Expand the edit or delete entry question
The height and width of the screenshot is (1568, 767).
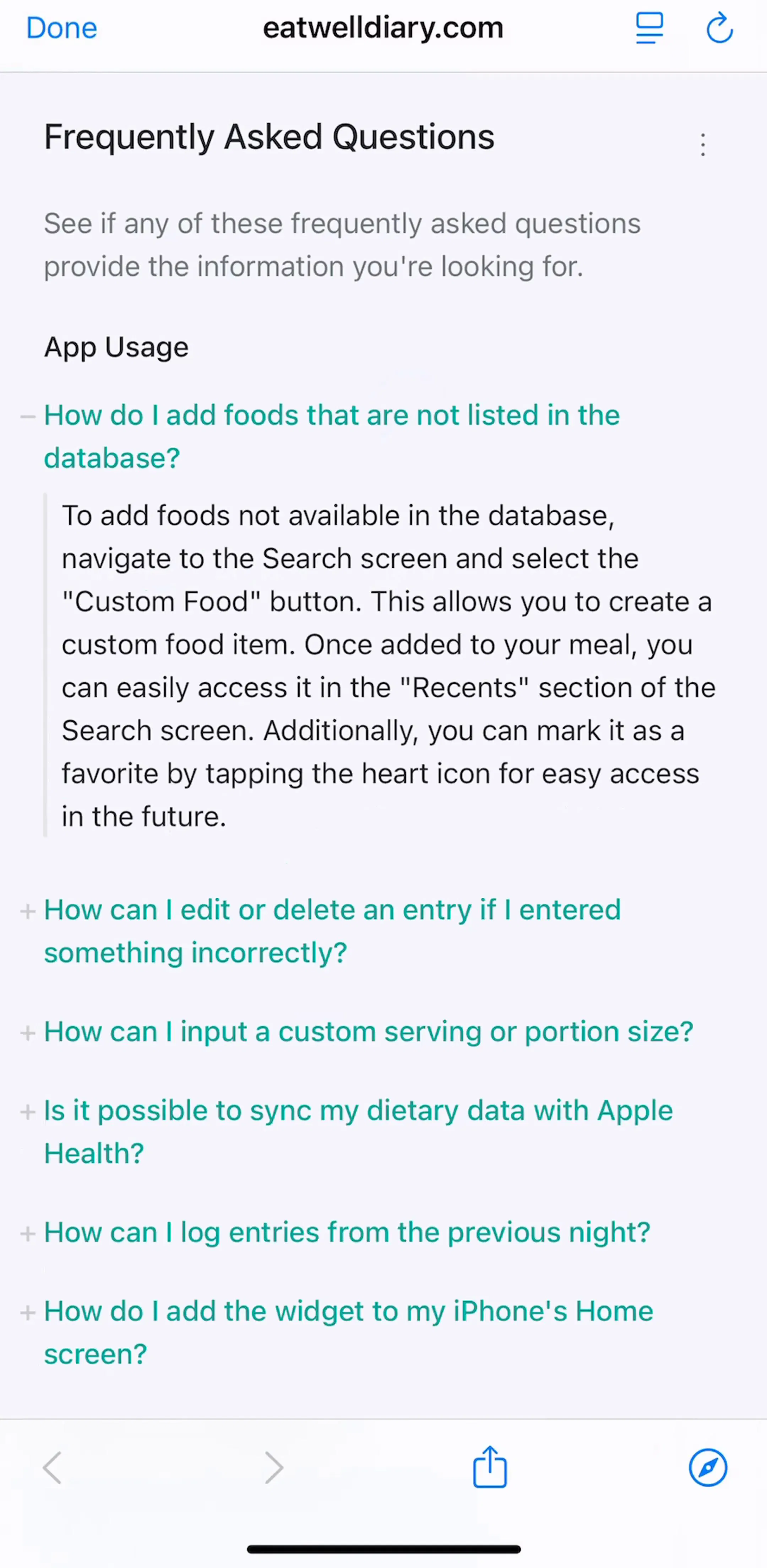pos(332,931)
